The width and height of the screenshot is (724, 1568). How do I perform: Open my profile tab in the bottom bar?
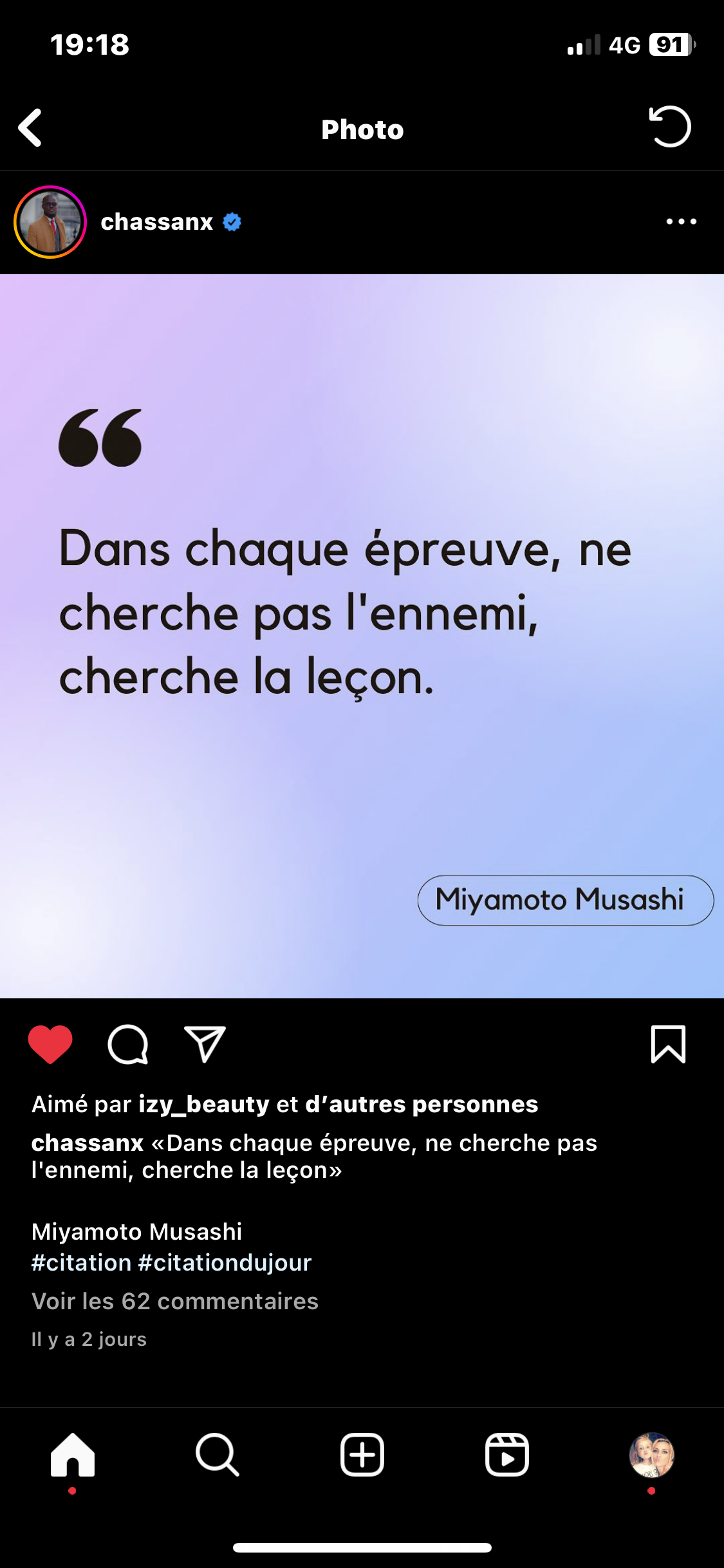pyautogui.click(x=651, y=1455)
